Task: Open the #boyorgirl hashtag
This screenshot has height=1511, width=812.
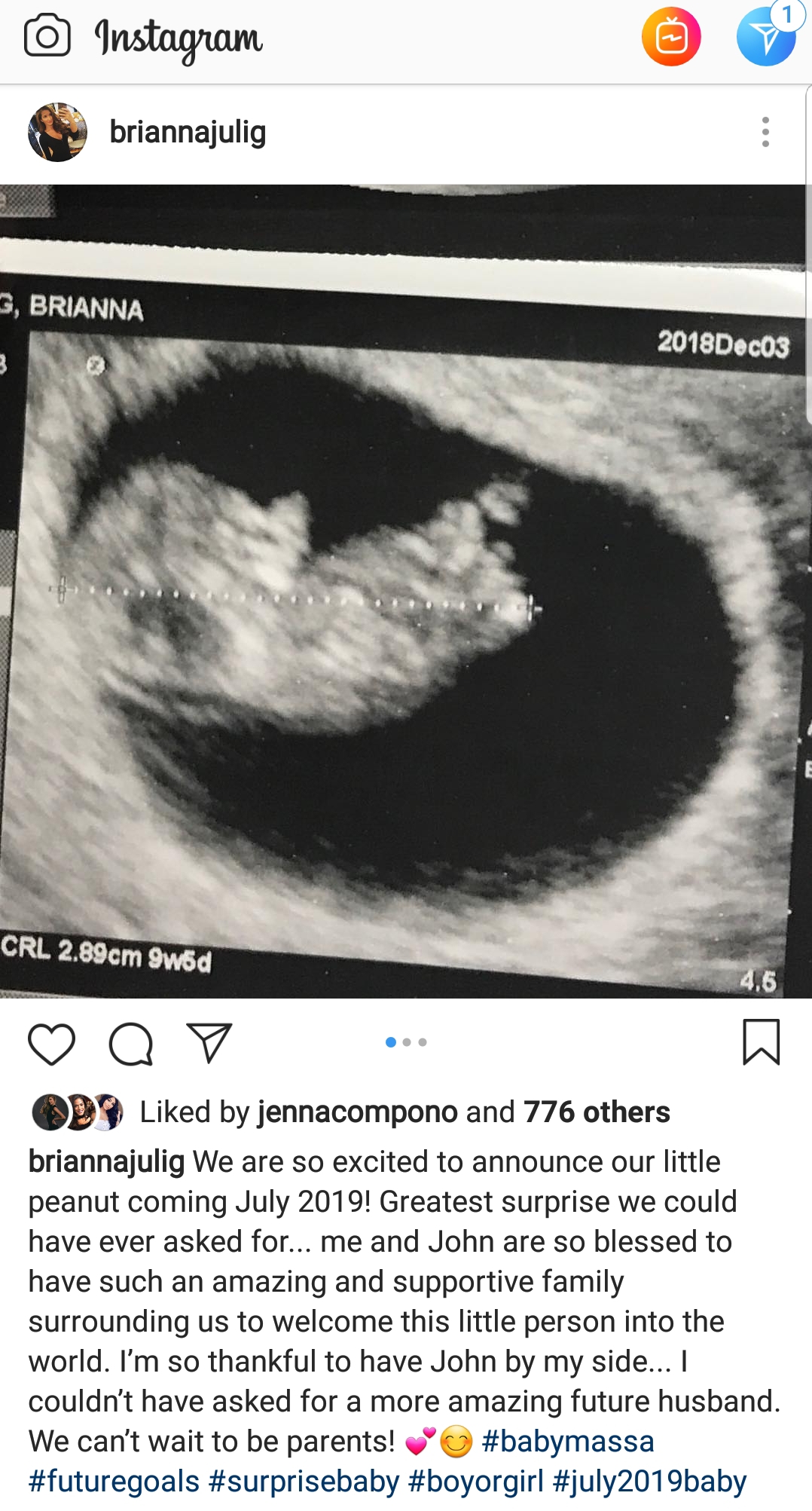Action: point(476,1482)
